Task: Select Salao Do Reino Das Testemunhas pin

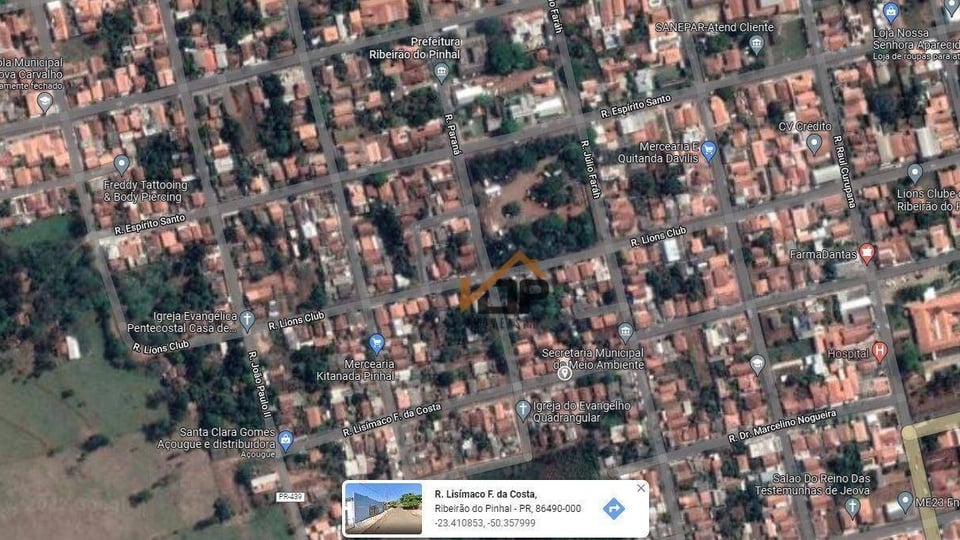Action: (852, 506)
